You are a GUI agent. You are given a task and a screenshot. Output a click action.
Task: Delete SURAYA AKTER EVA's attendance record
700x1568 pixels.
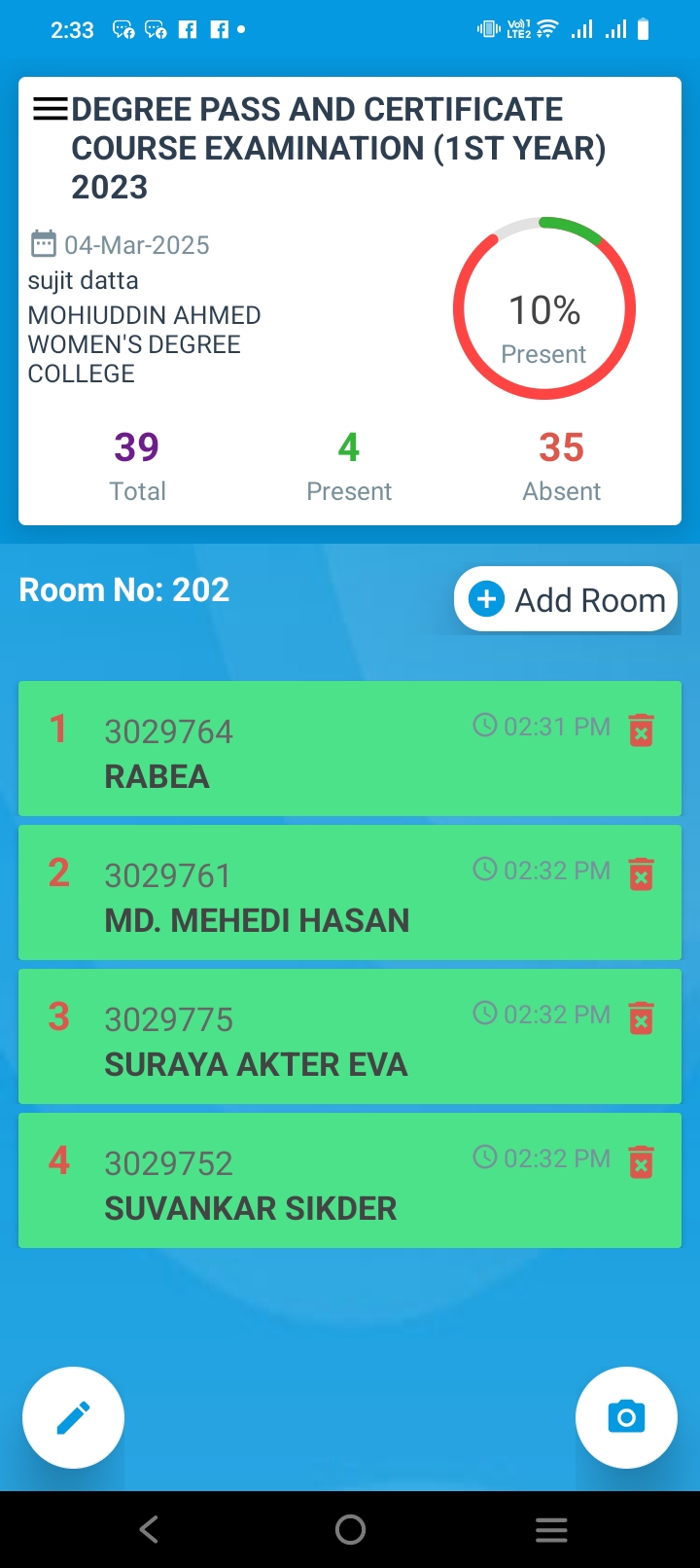(641, 1017)
